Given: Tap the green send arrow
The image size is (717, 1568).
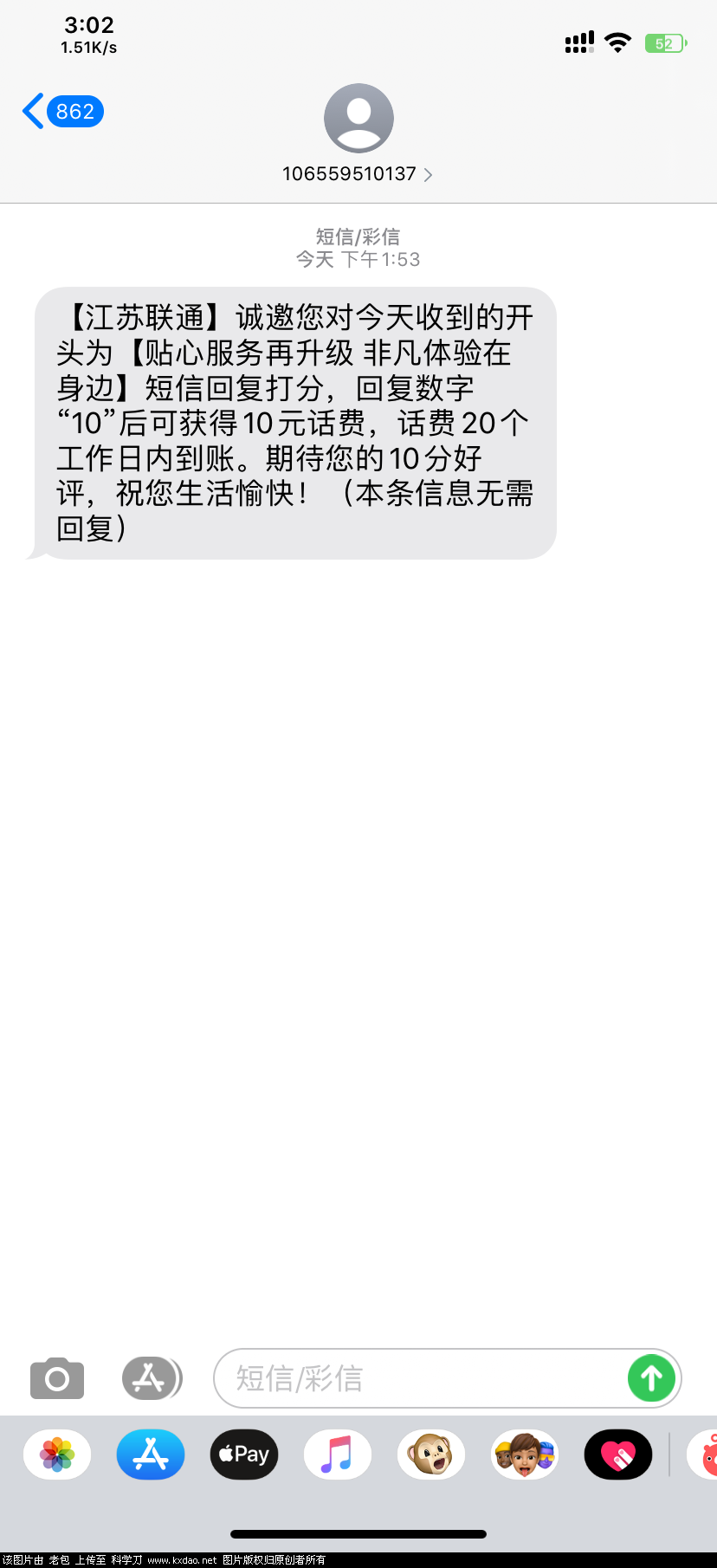Looking at the screenshot, I should (x=651, y=1377).
